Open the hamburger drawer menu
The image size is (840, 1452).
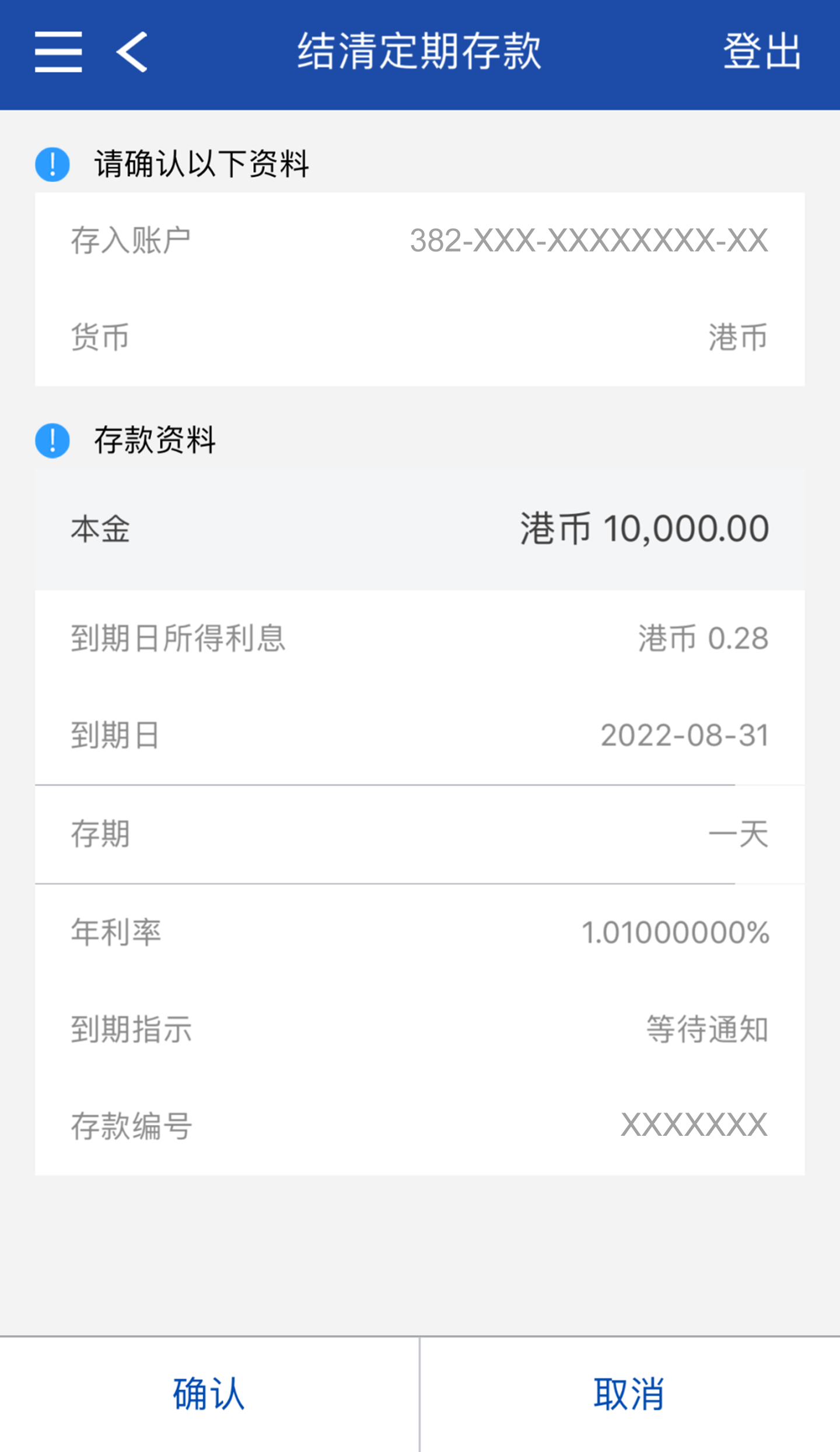pyautogui.click(x=58, y=52)
